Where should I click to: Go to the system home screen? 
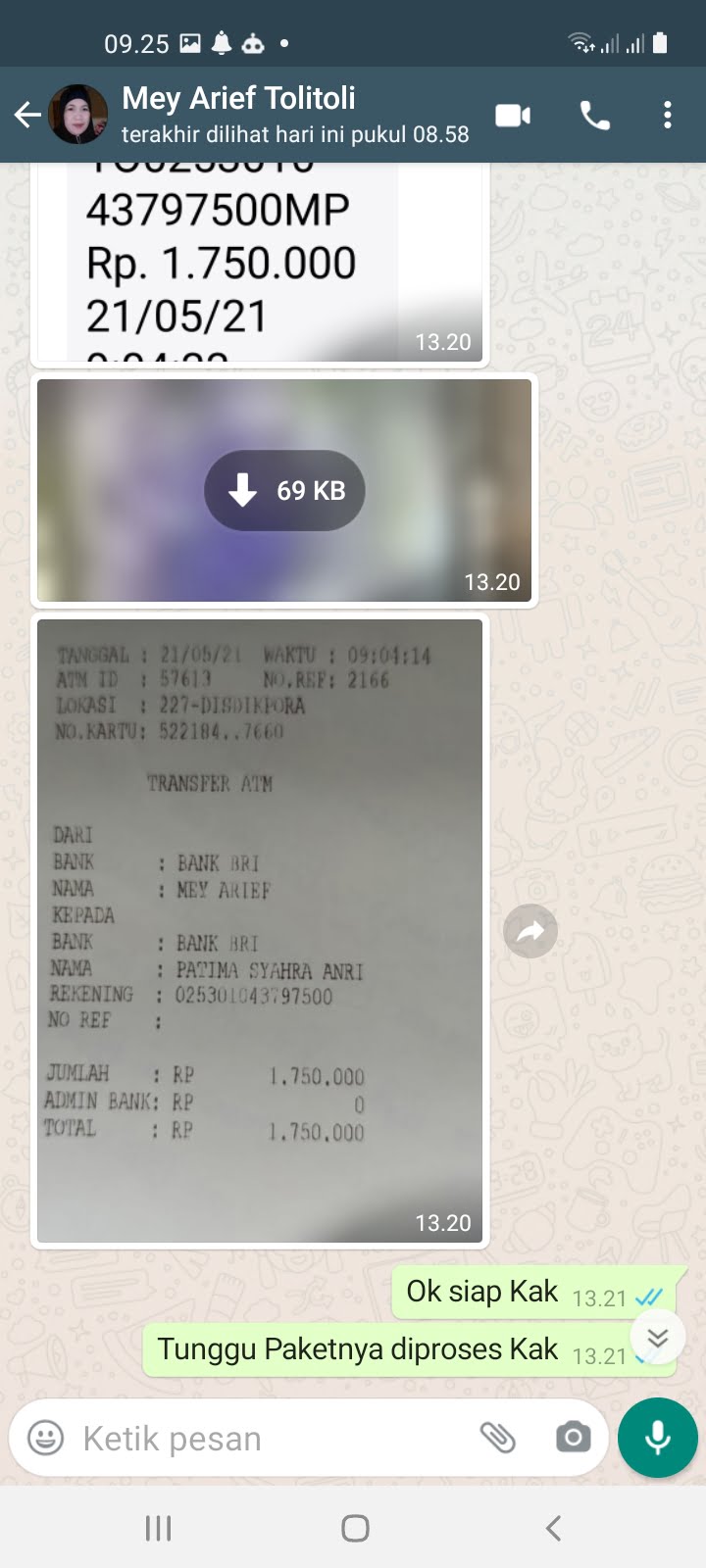[354, 1528]
